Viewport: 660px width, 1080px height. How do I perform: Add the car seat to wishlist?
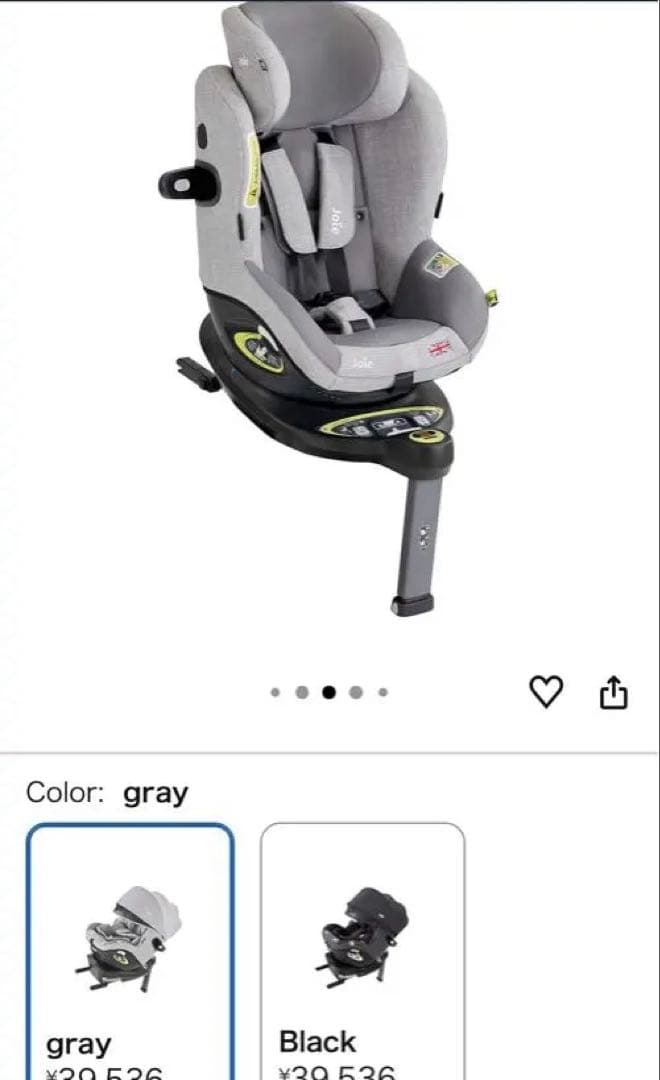point(546,692)
